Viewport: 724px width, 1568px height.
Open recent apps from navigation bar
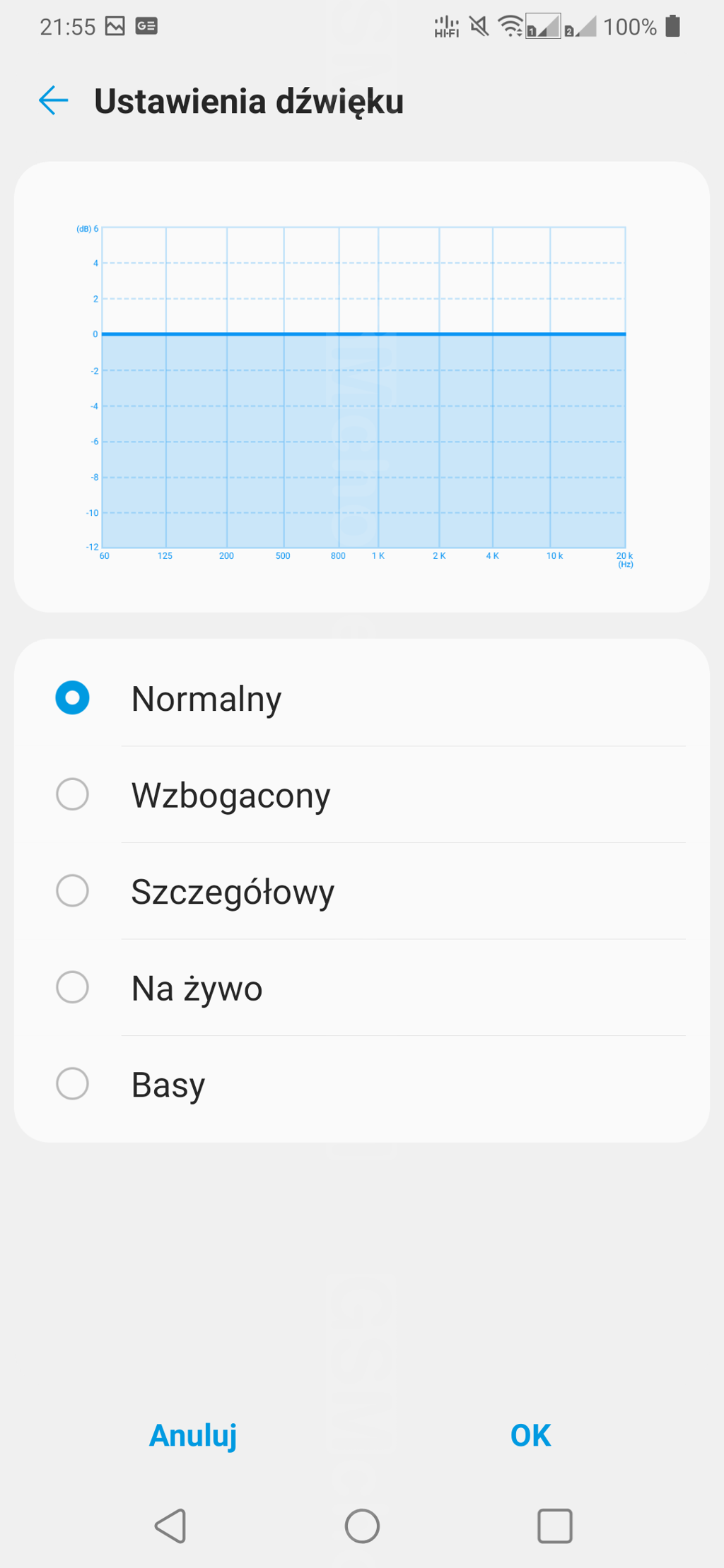click(x=555, y=1526)
